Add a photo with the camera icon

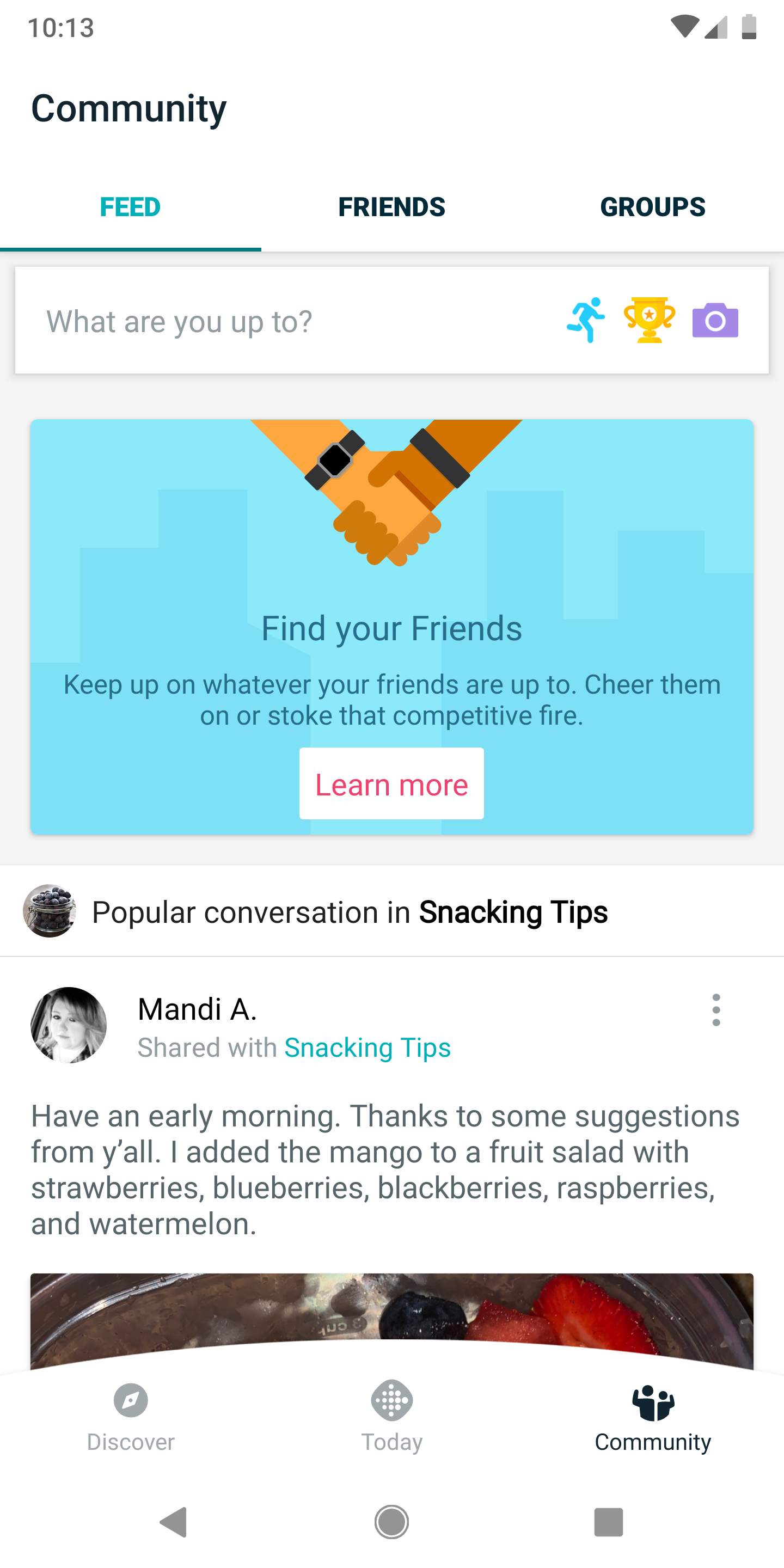tap(715, 320)
